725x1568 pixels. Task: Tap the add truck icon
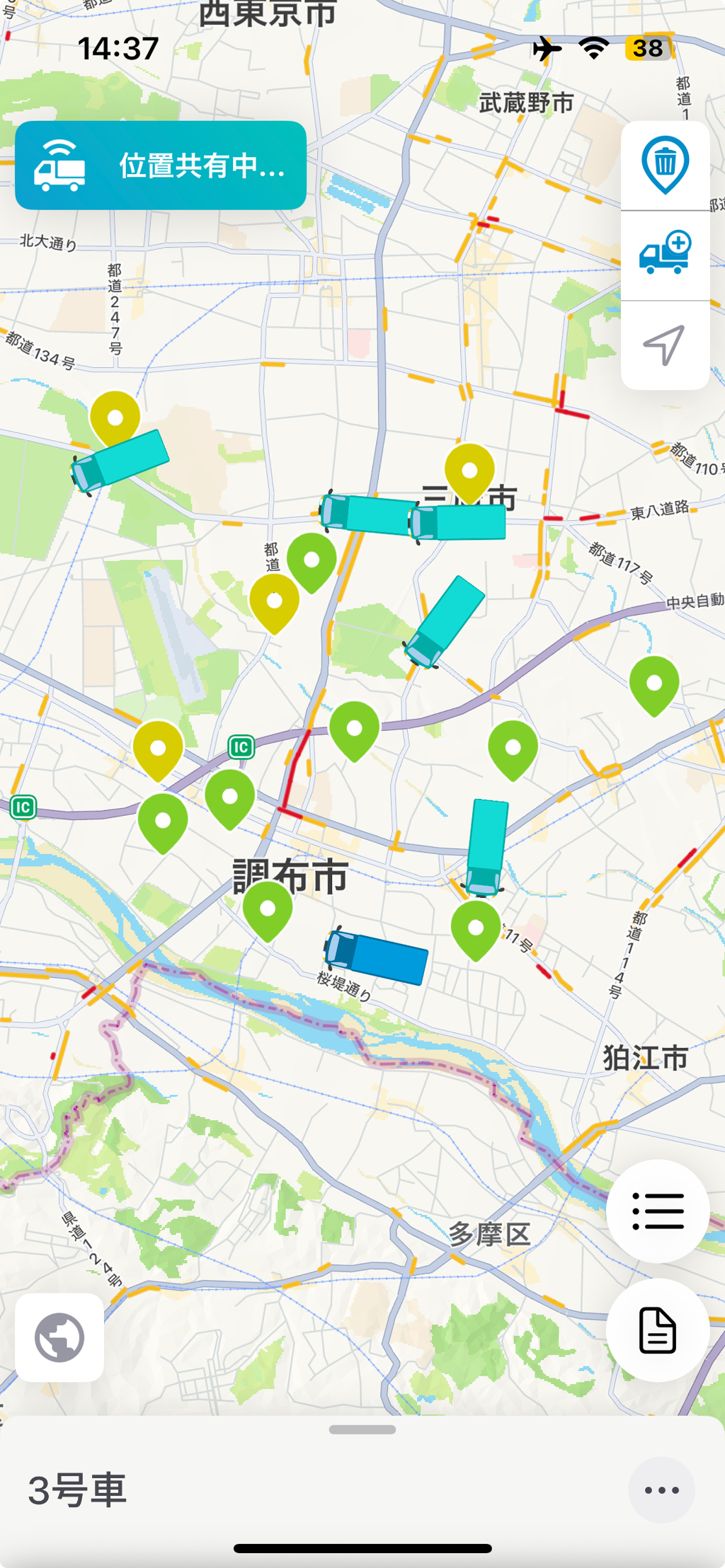pos(665,253)
